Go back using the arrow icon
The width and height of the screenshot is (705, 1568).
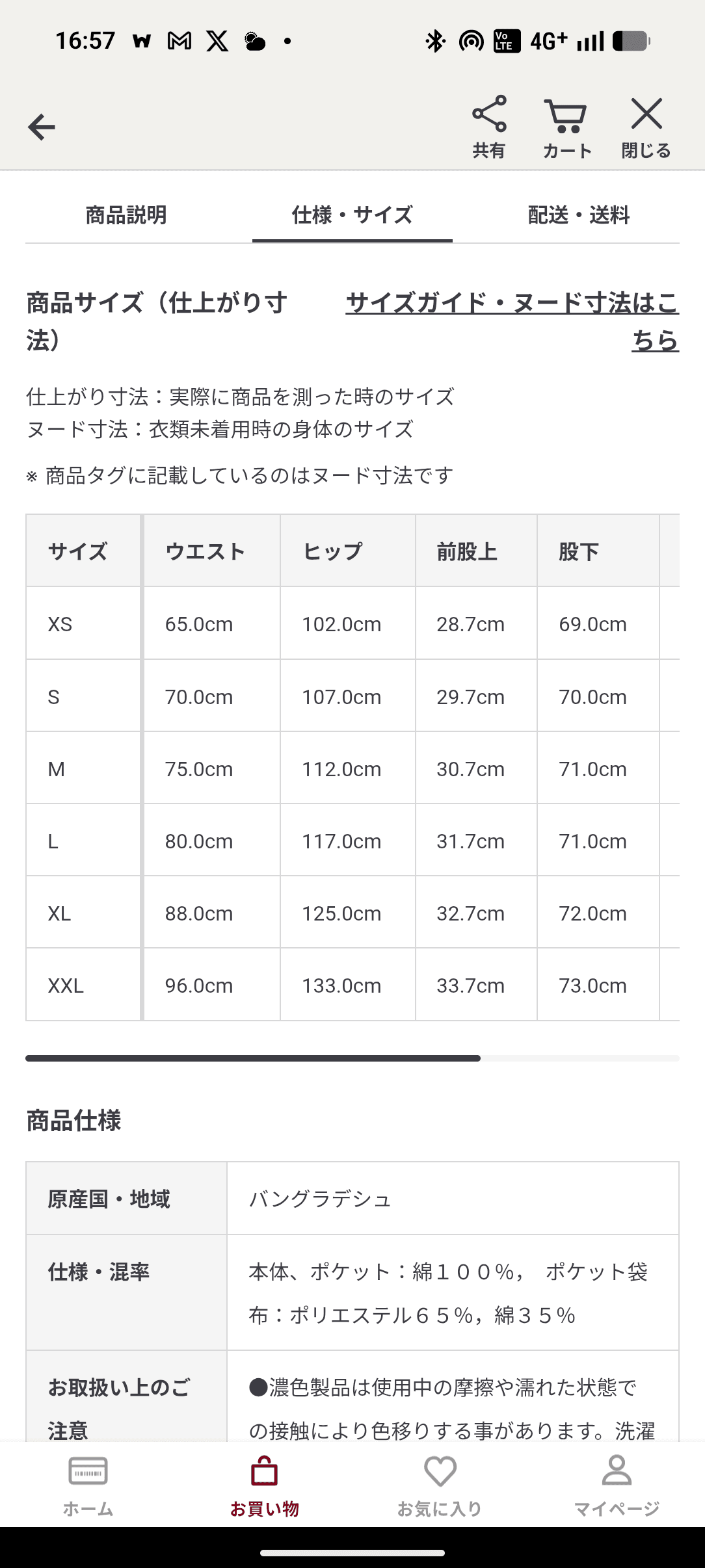[x=42, y=127]
